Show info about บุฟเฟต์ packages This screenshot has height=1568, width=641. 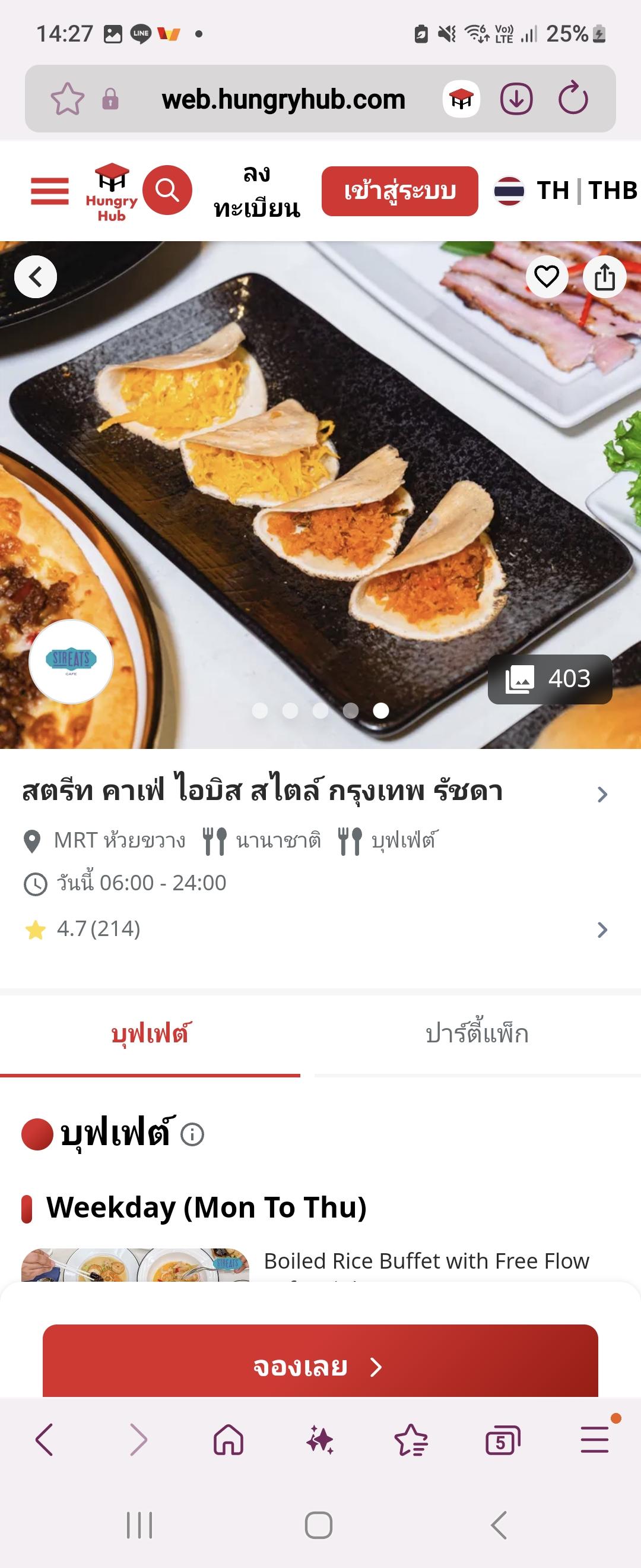pos(193,1134)
